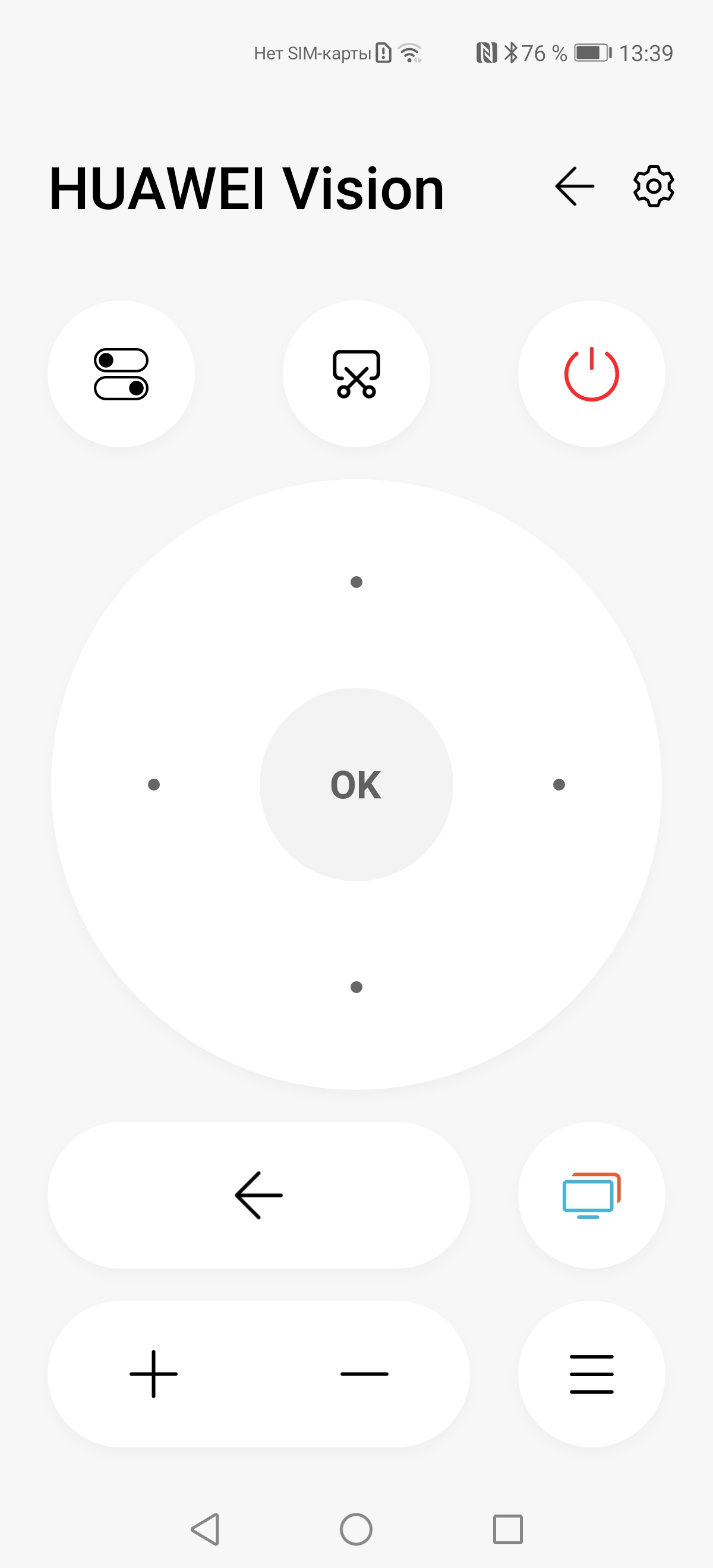Go to the phone home screen

click(x=356, y=1529)
